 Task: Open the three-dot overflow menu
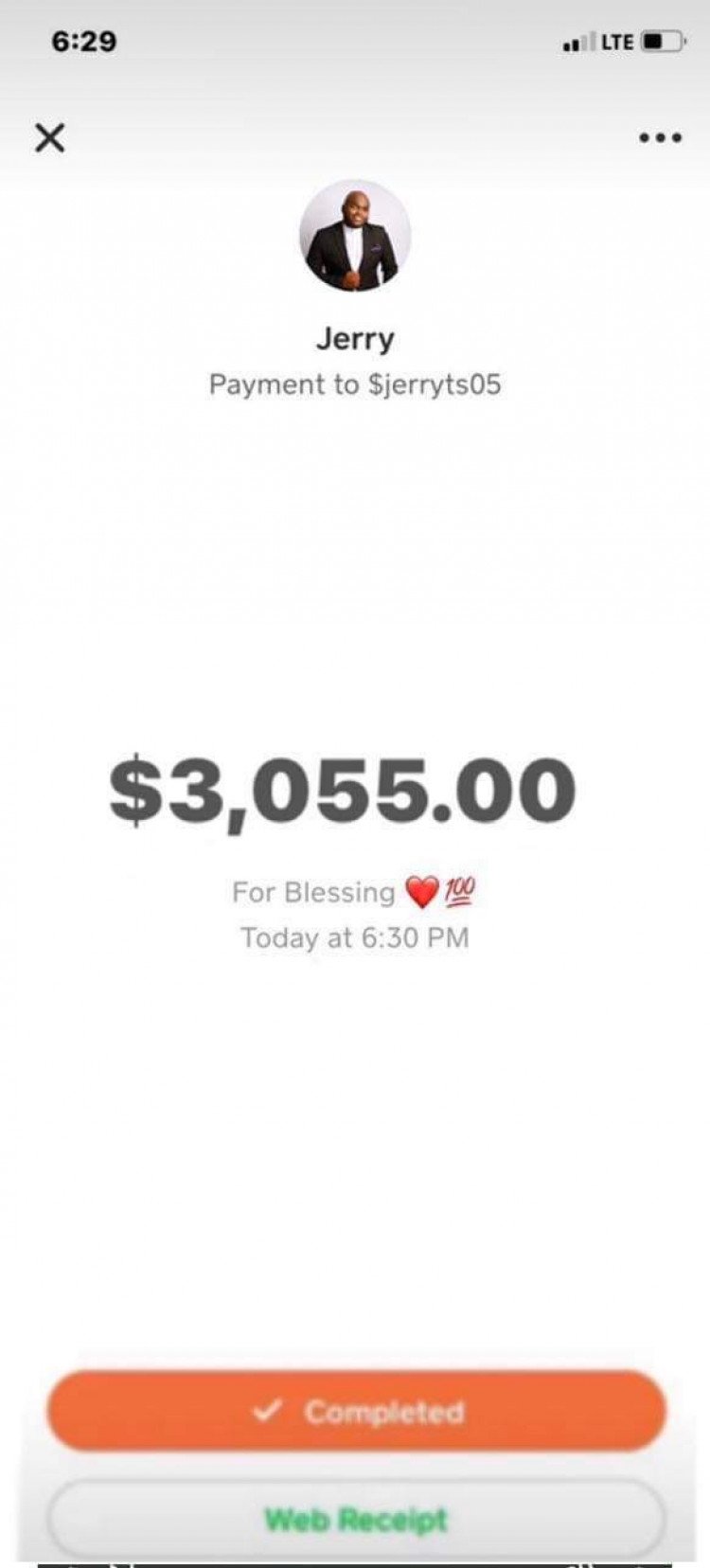coord(660,138)
